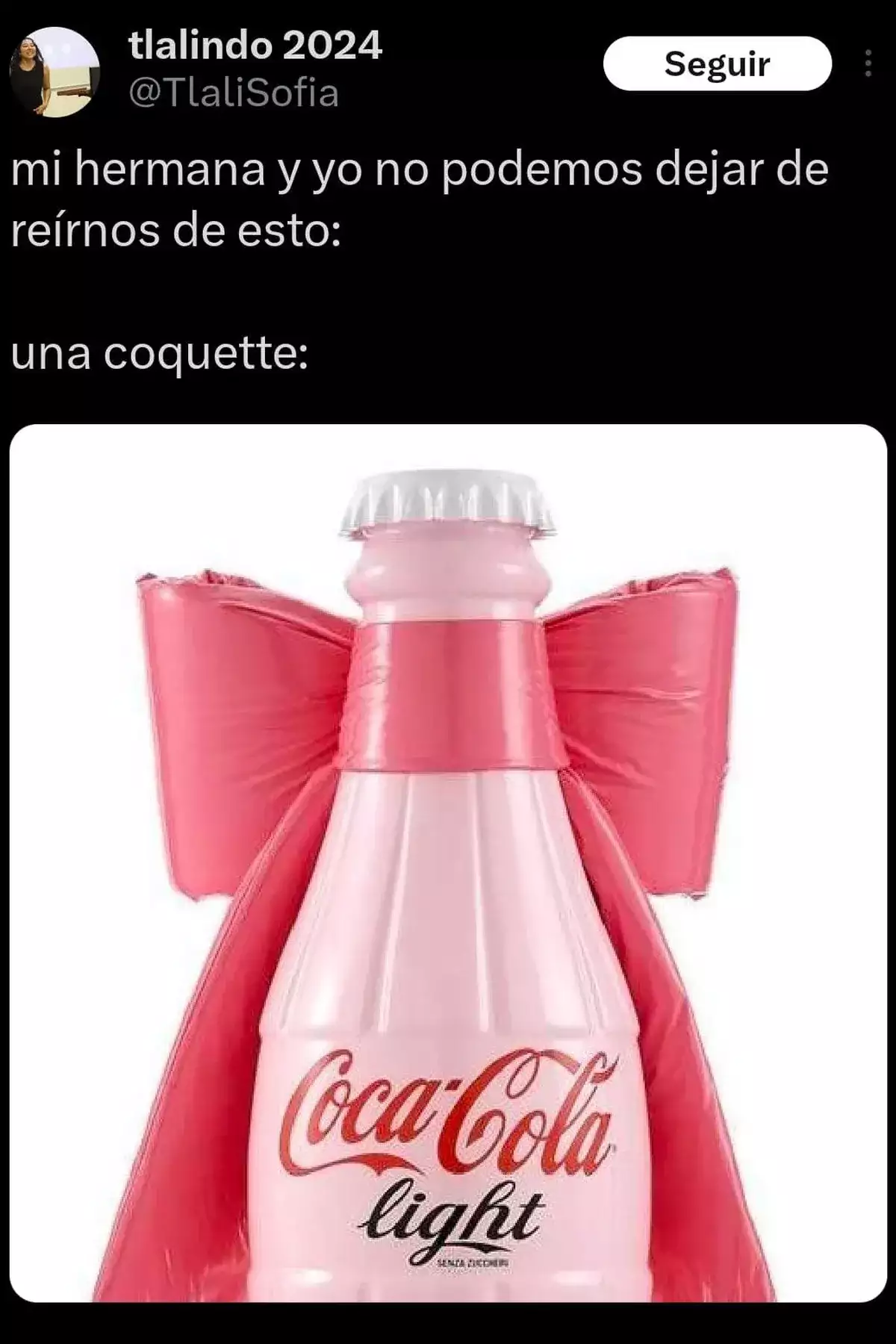
Task: Open the @TlaliSofia profile handle
Action: tap(234, 93)
